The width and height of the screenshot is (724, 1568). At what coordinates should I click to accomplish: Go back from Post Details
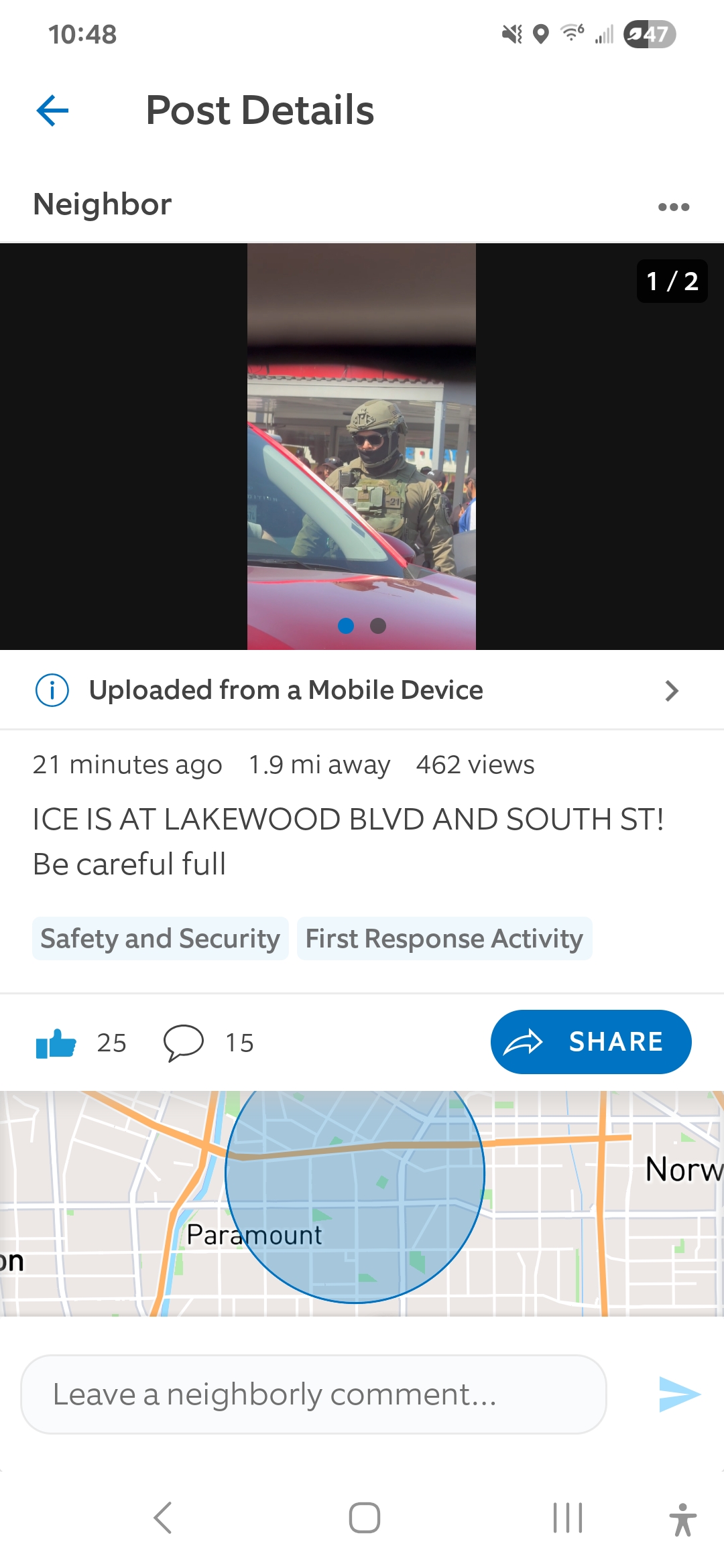[x=52, y=111]
